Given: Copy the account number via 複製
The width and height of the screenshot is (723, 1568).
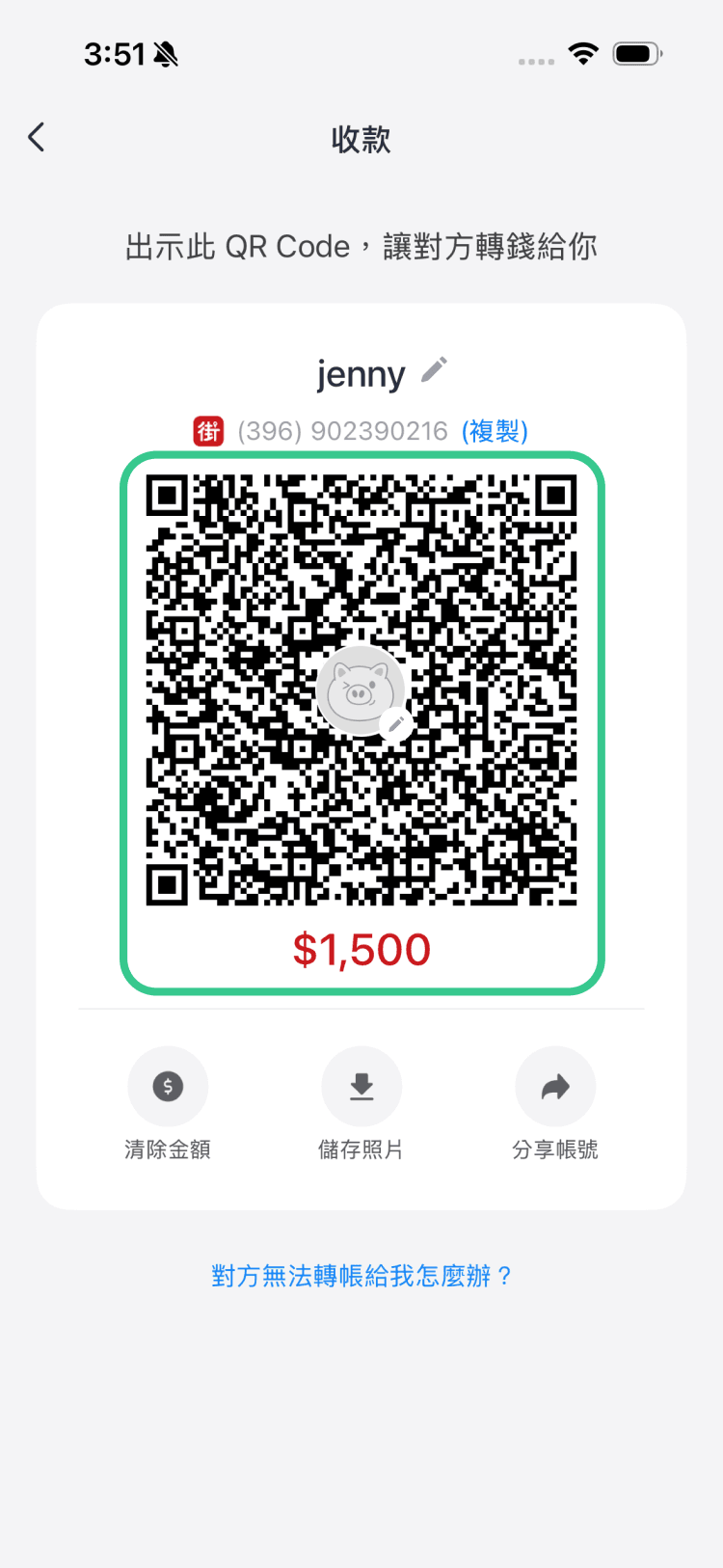Looking at the screenshot, I should click(495, 430).
